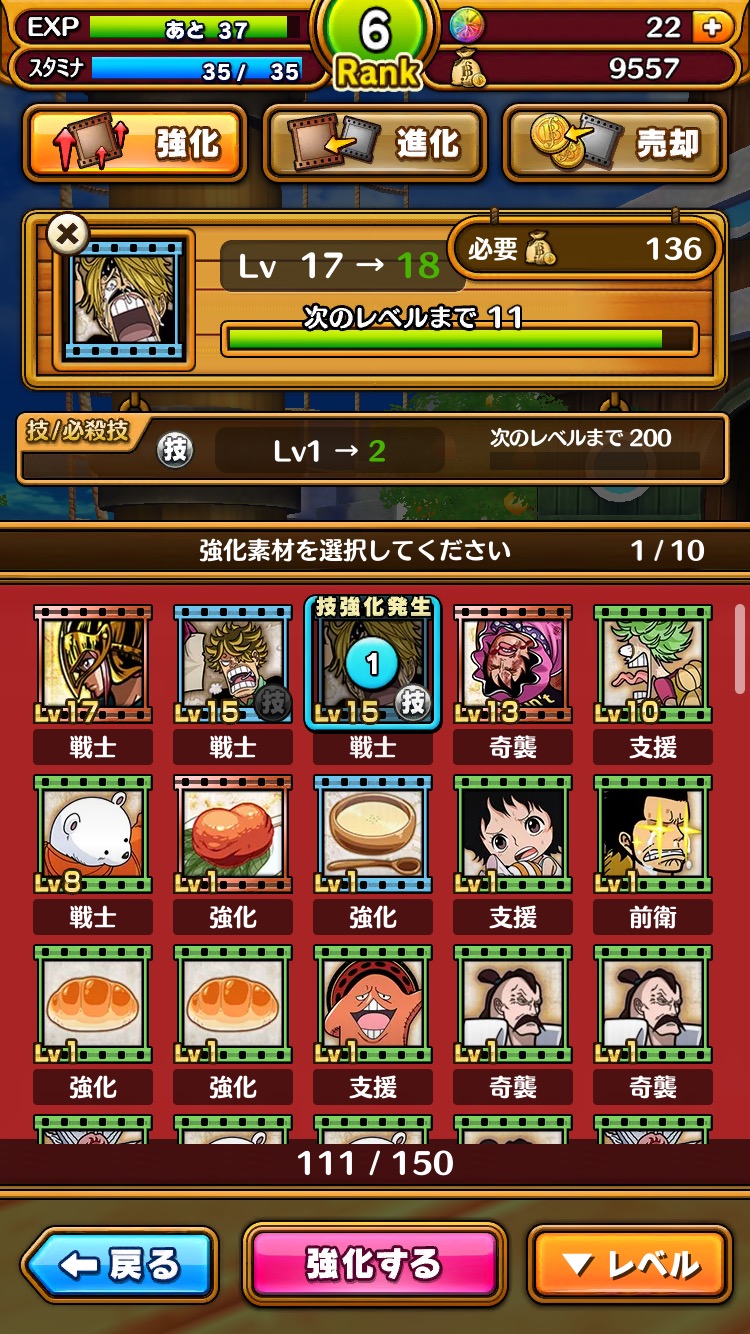Switch to the 強化 tab

[136, 143]
